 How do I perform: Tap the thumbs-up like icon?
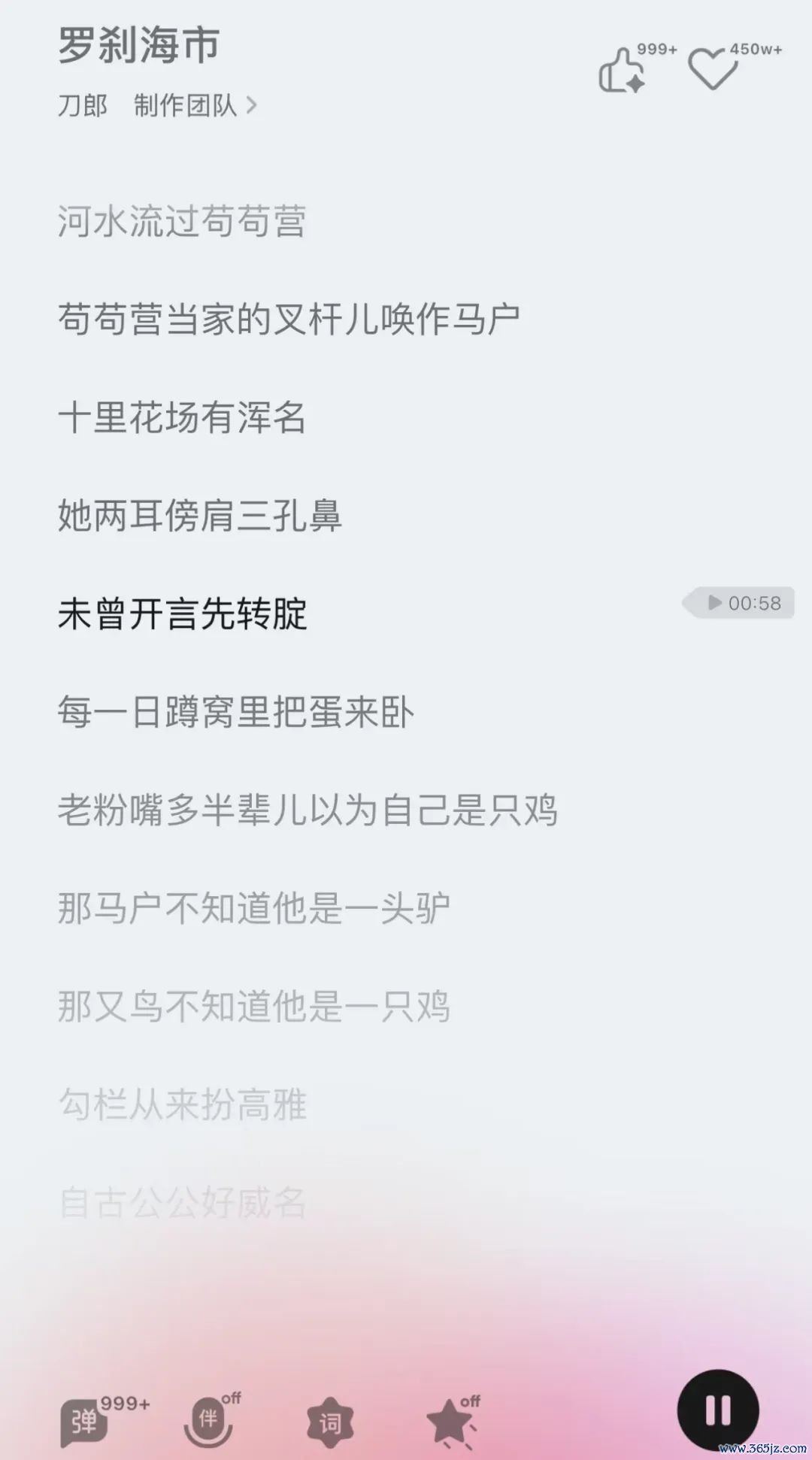click(x=622, y=71)
